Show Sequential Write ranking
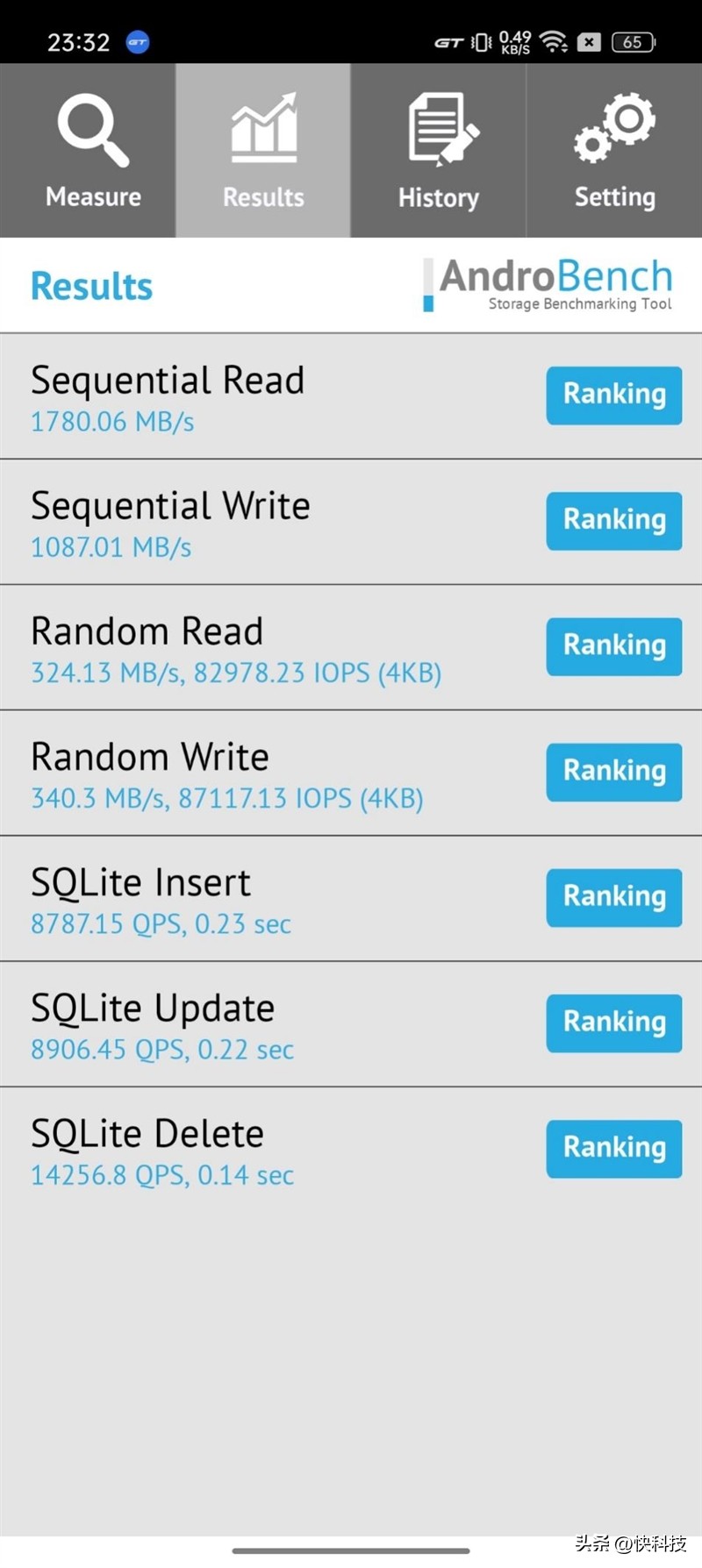This screenshot has width=702, height=1568. [613, 520]
